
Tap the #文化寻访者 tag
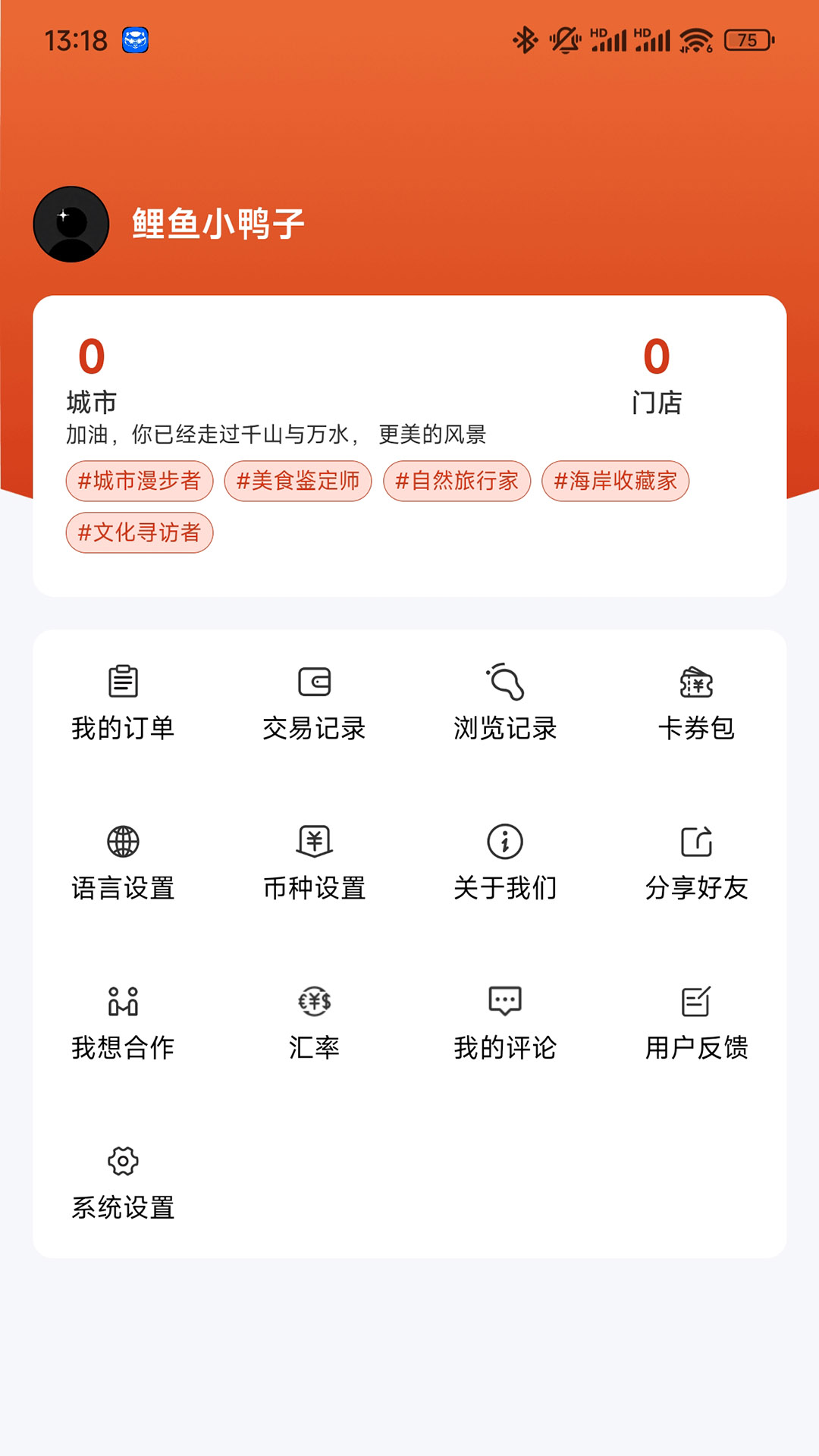pos(141,532)
